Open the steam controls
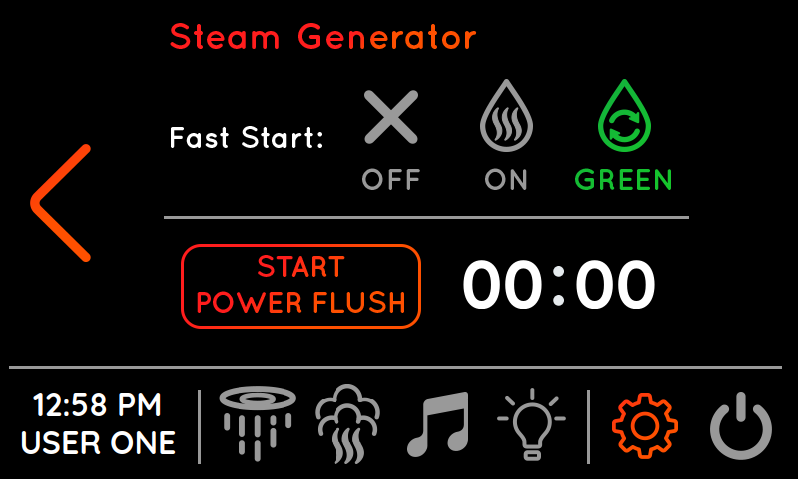Screen dimensions: 798x479 347,423
